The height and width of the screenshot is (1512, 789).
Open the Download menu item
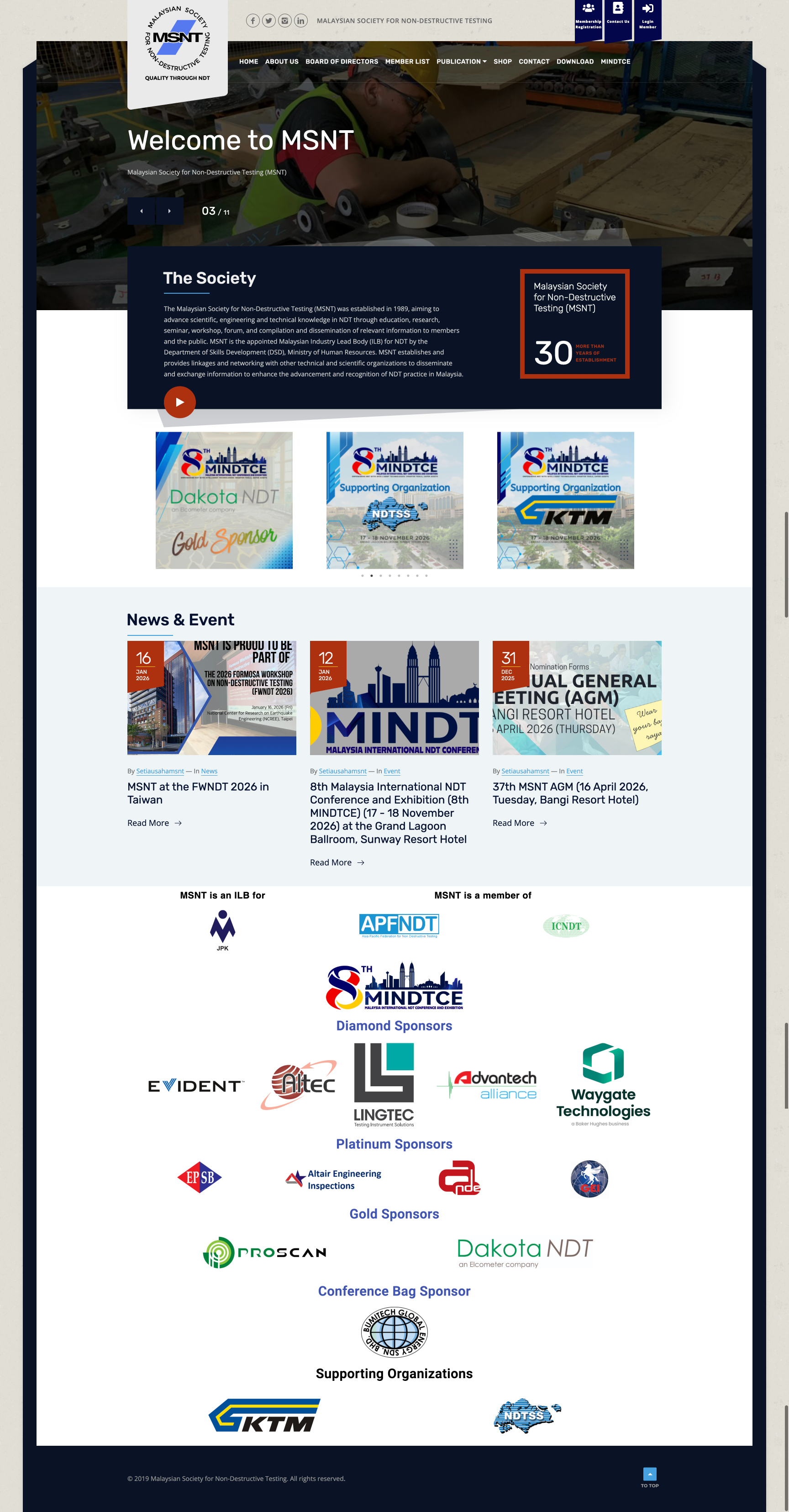tap(574, 62)
